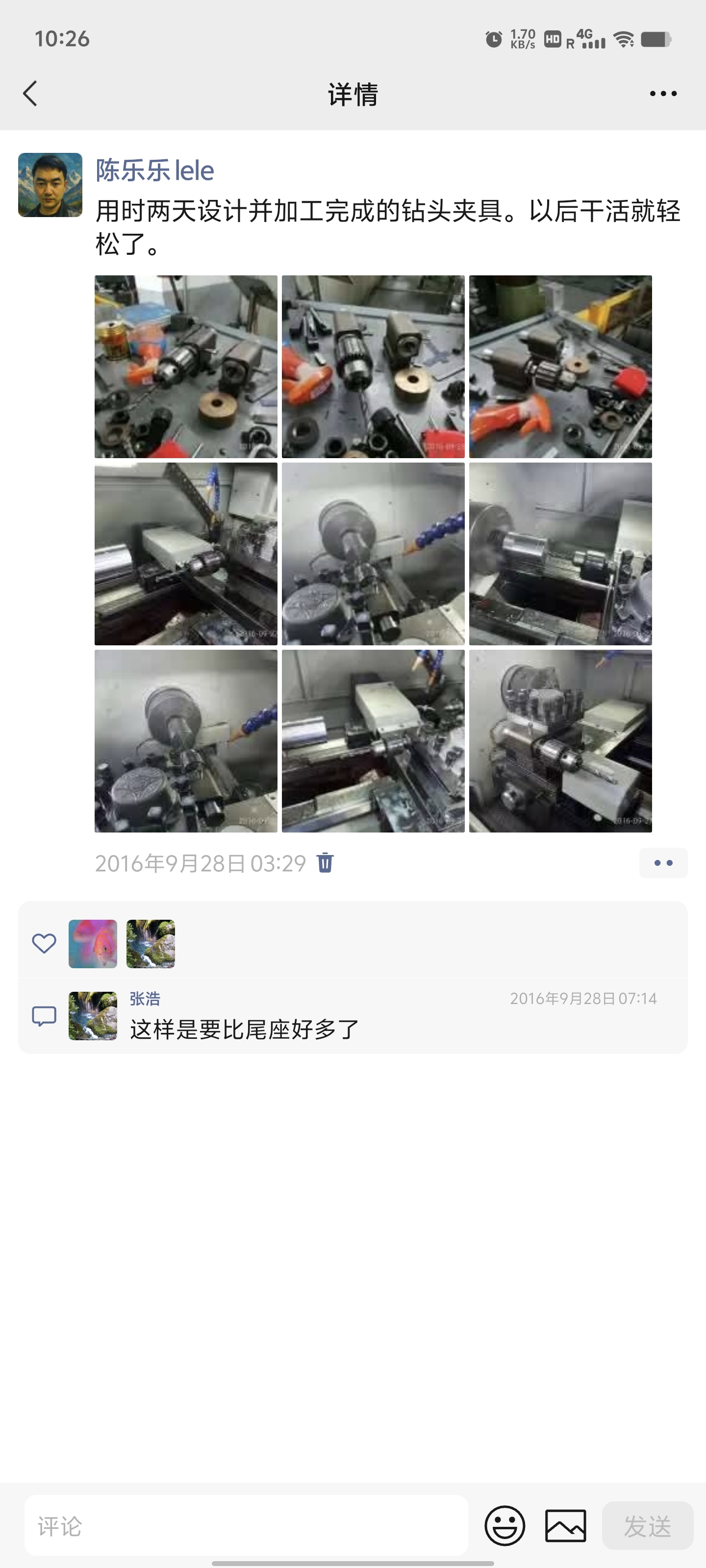Screen dimensions: 706x1568
Task: Tap the Wi-Fi status bar icon
Action: click(623, 40)
